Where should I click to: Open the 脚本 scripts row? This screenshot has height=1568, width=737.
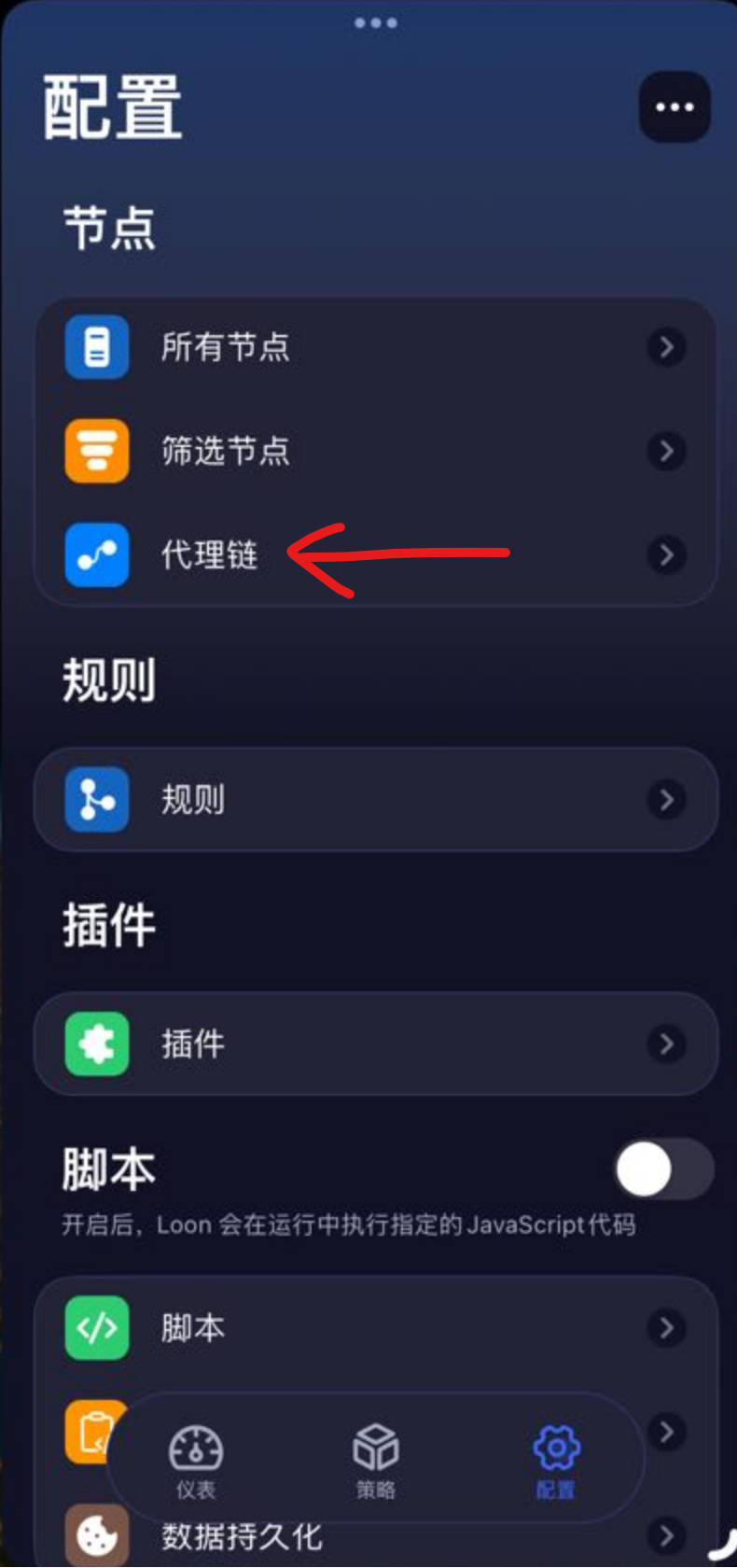pyautogui.click(x=375, y=1327)
